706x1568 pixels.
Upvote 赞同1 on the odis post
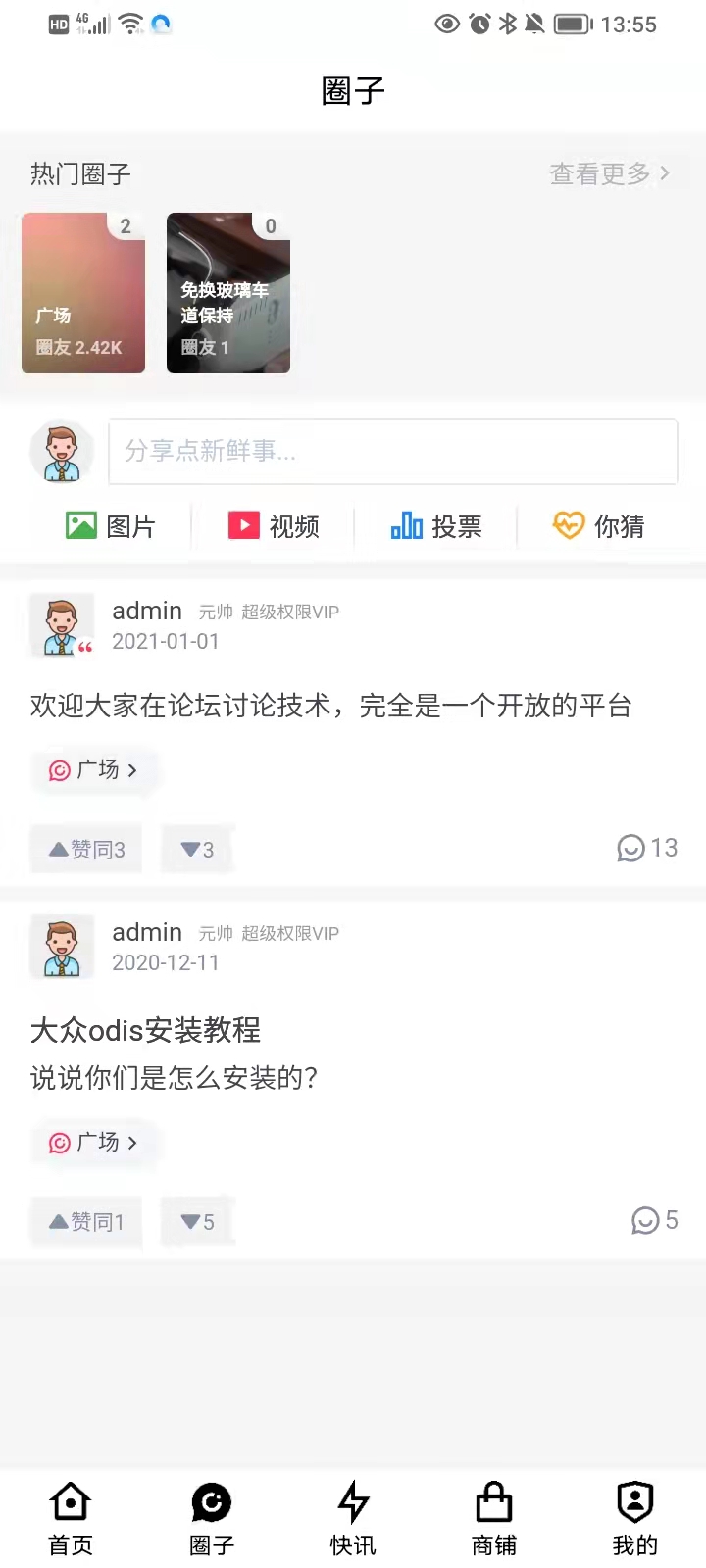pyautogui.click(x=86, y=1221)
